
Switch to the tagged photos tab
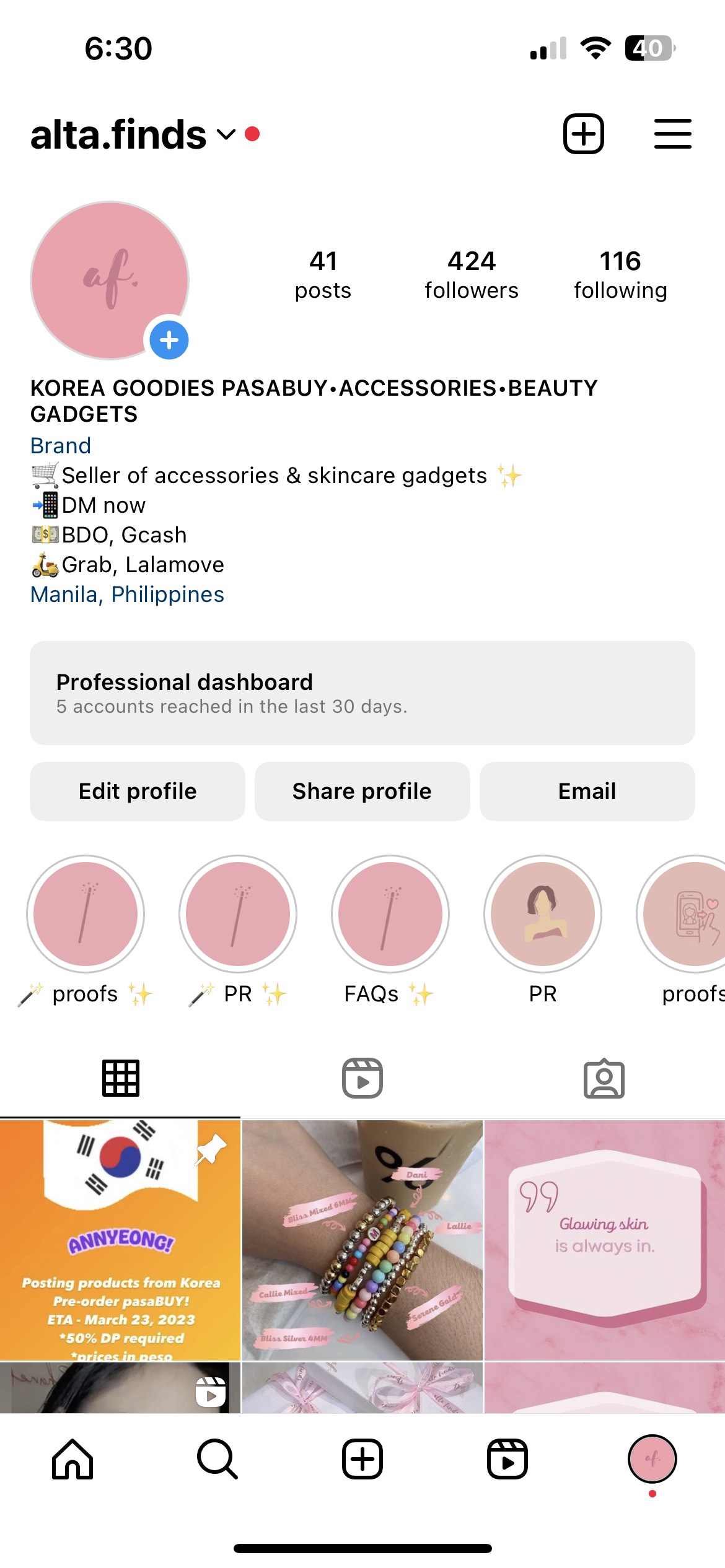[604, 1078]
